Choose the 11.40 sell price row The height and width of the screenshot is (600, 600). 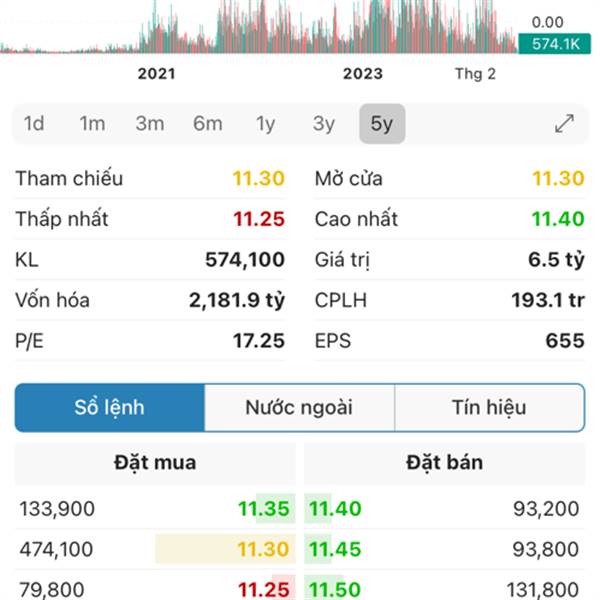(335, 509)
